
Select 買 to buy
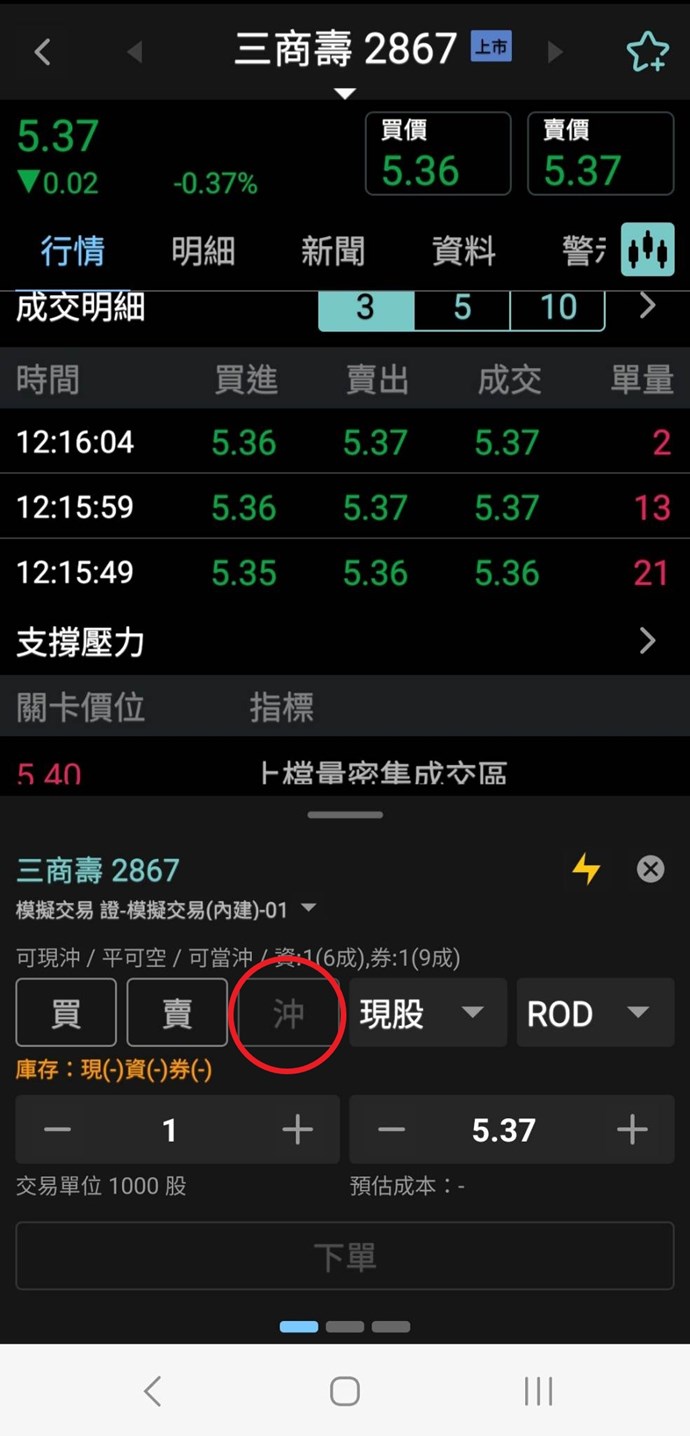click(66, 1013)
